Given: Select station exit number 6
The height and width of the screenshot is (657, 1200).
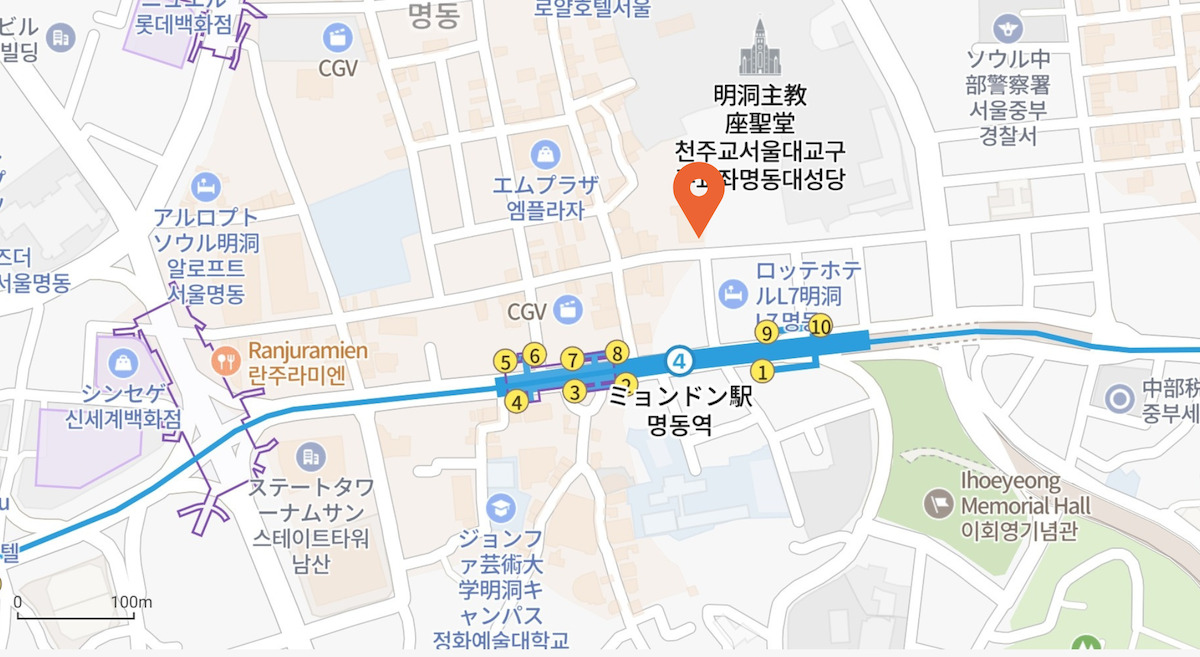Looking at the screenshot, I should pos(535,355).
